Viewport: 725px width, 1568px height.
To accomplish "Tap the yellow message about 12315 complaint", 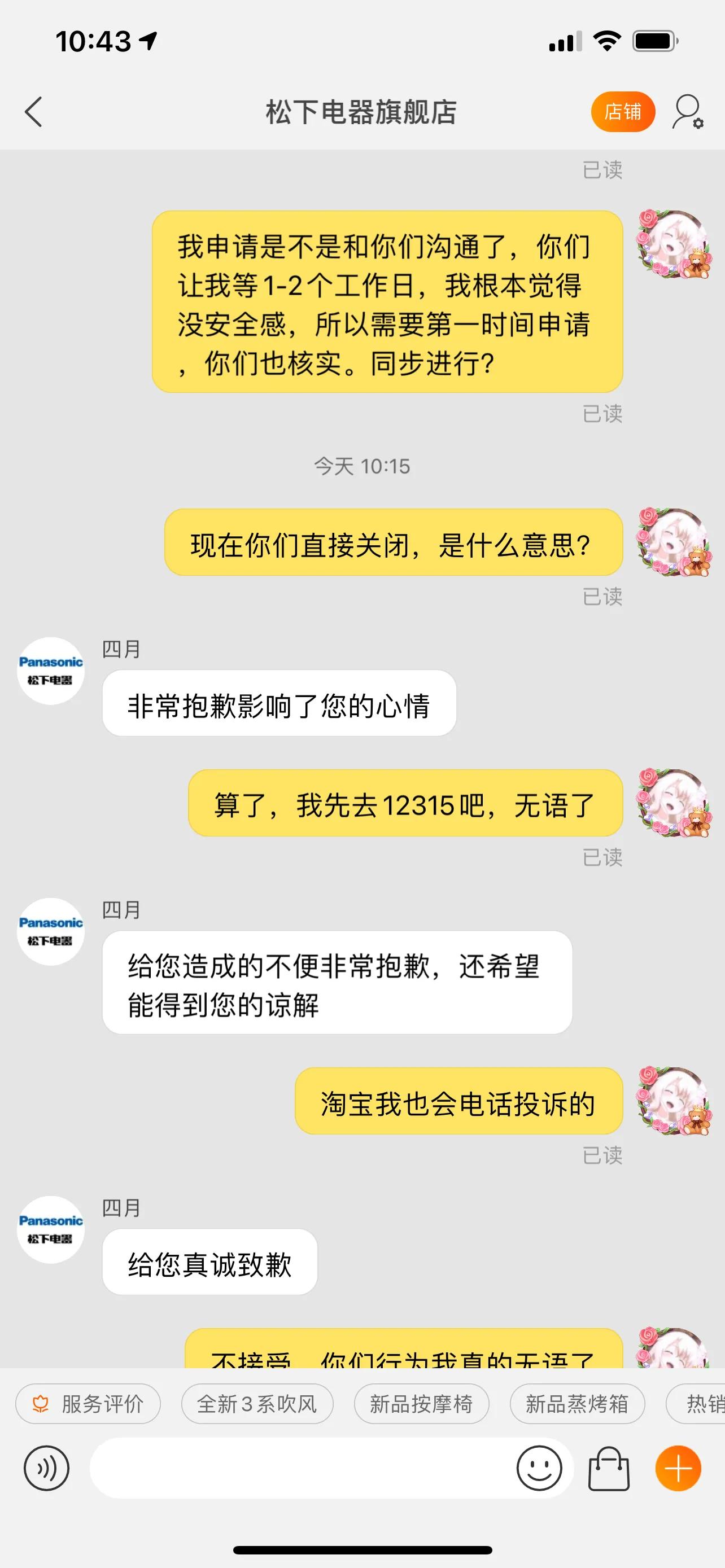I will click(x=404, y=804).
